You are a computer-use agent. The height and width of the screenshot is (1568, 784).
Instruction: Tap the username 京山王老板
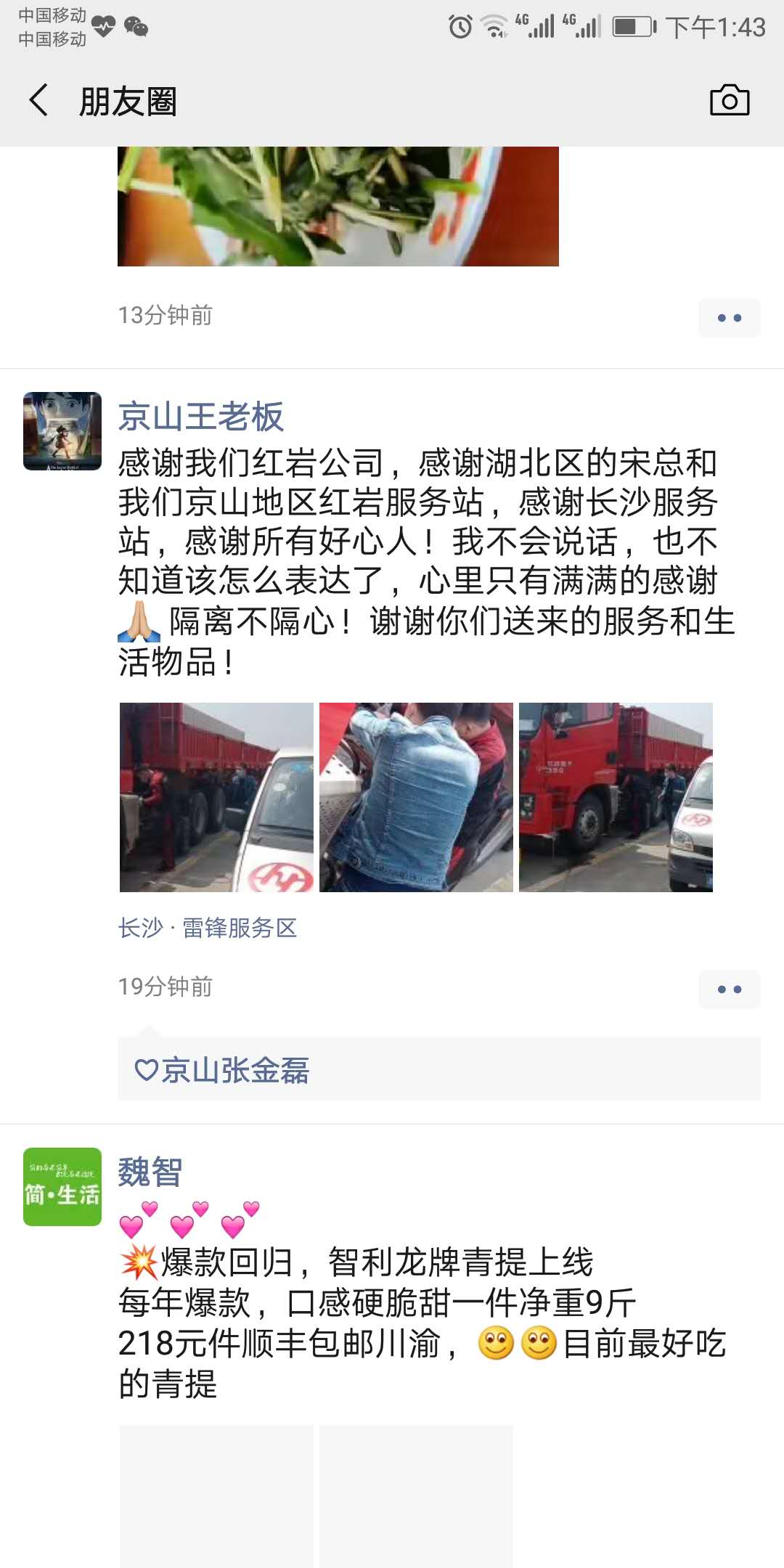200,417
